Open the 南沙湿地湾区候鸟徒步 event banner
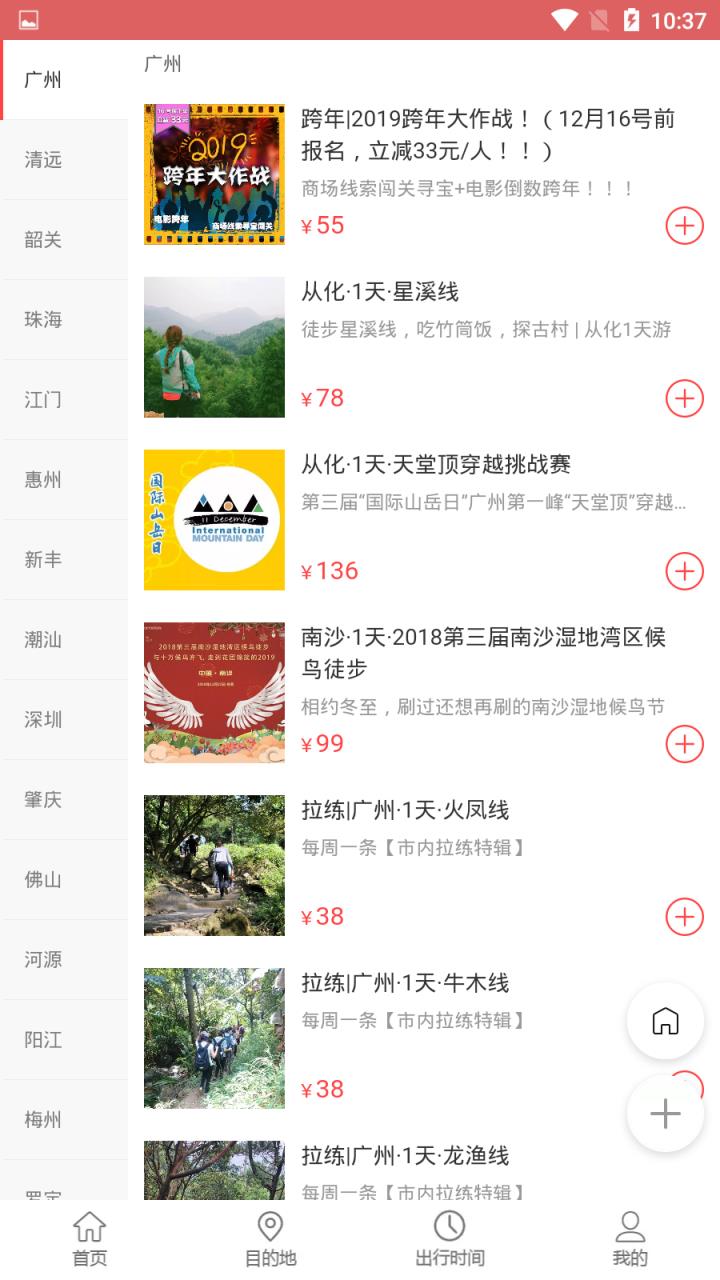 (x=214, y=691)
